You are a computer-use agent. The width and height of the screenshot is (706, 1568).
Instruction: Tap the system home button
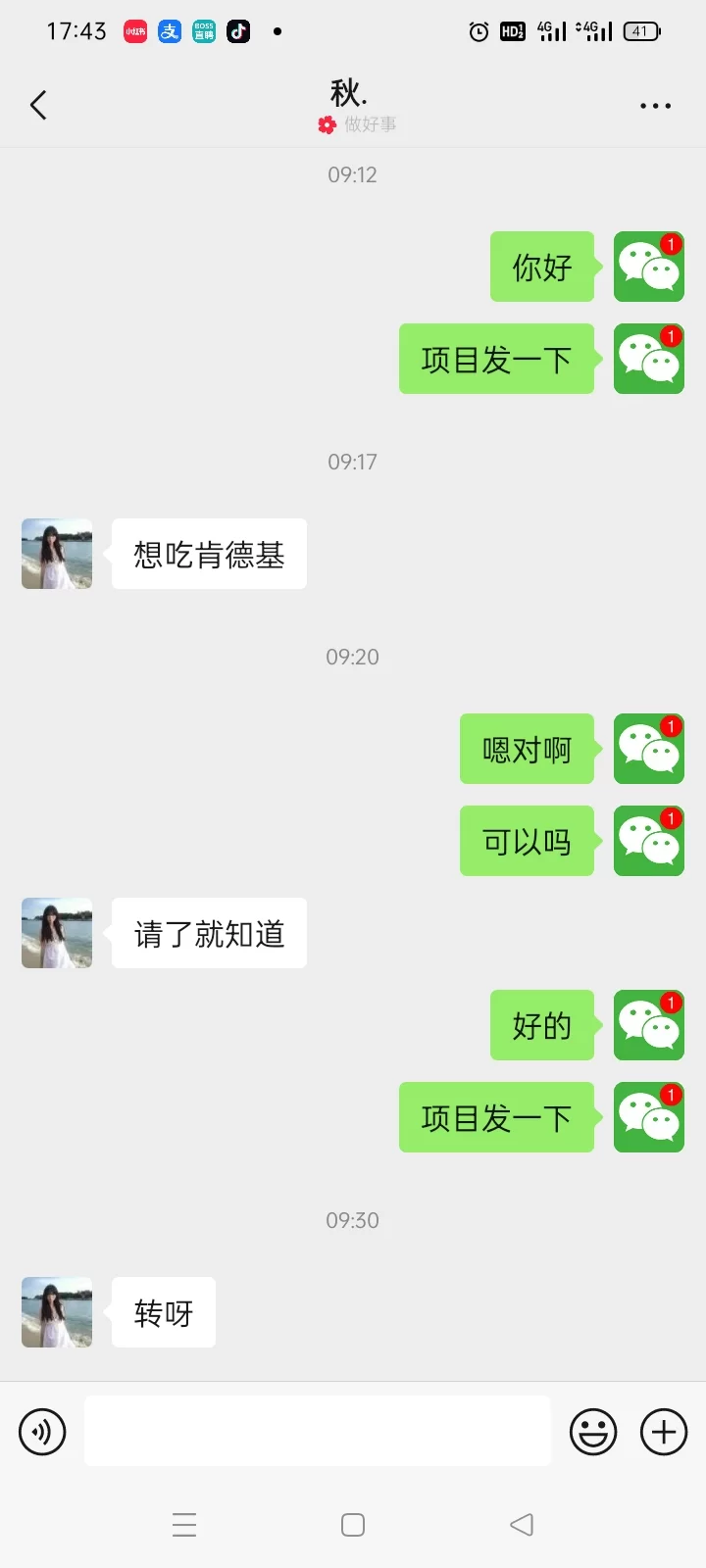click(353, 1525)
